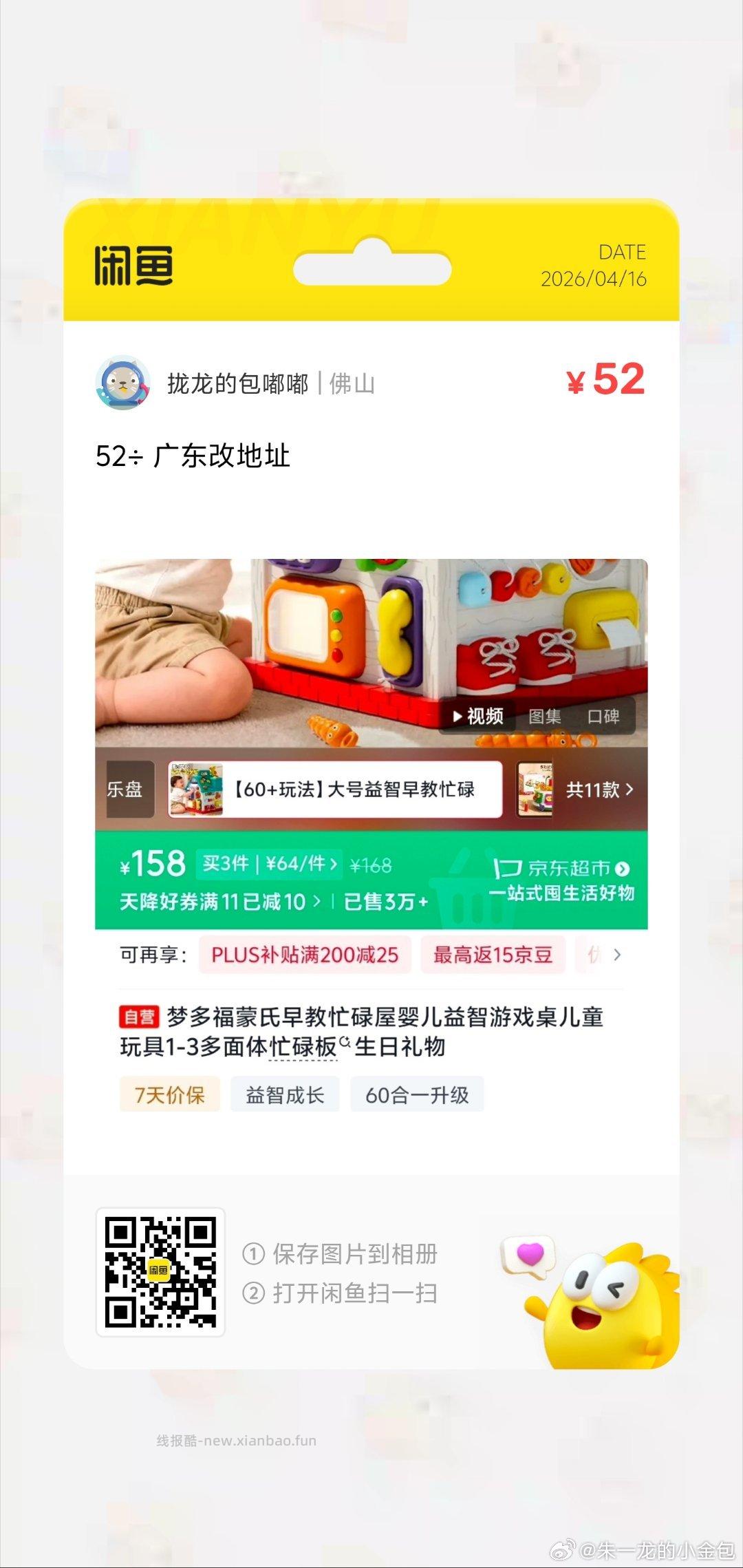The width and height of the screenshot is (743, 1568).
Task: Scan the Xianyu QR code thumbnail
Action: pos(164,1274)
